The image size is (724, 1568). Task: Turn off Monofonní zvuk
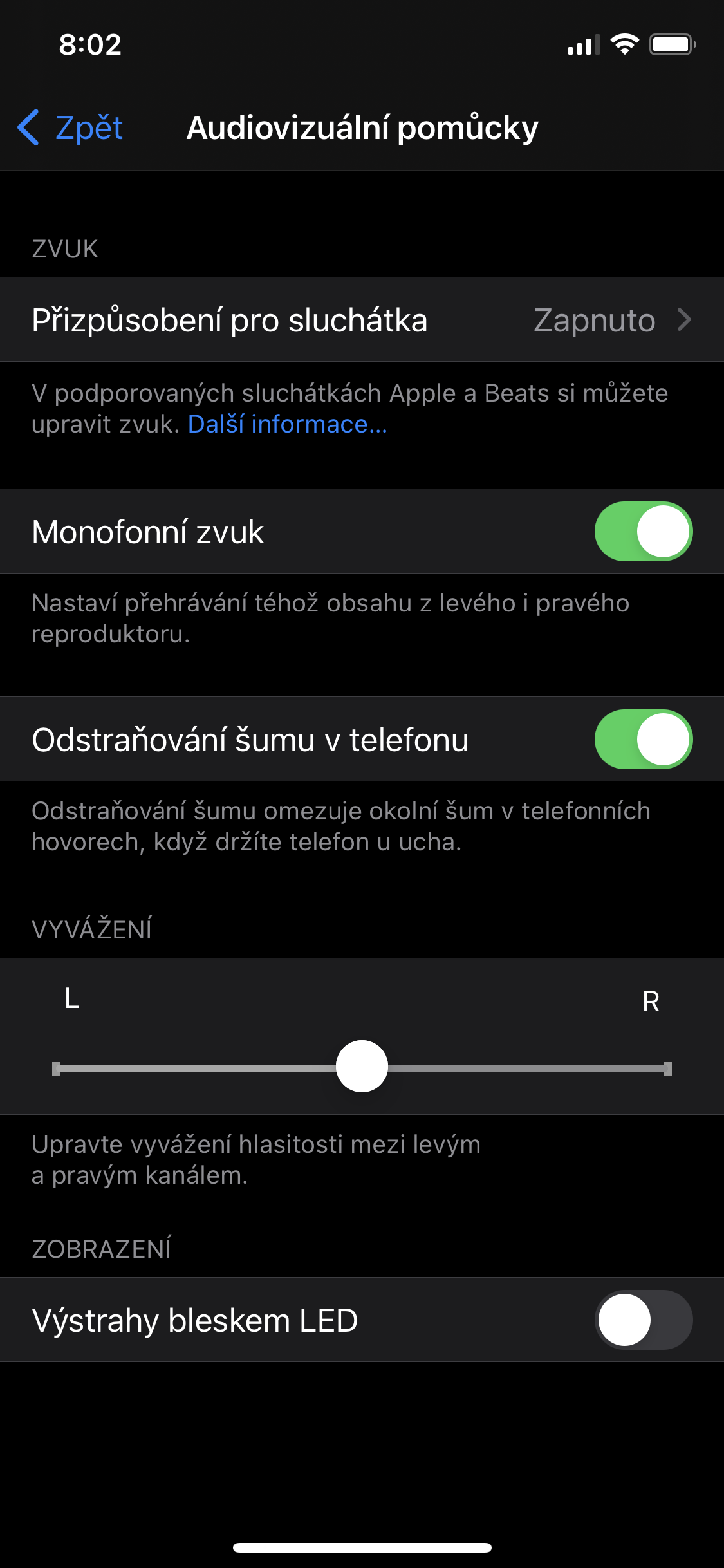(643, 532)
